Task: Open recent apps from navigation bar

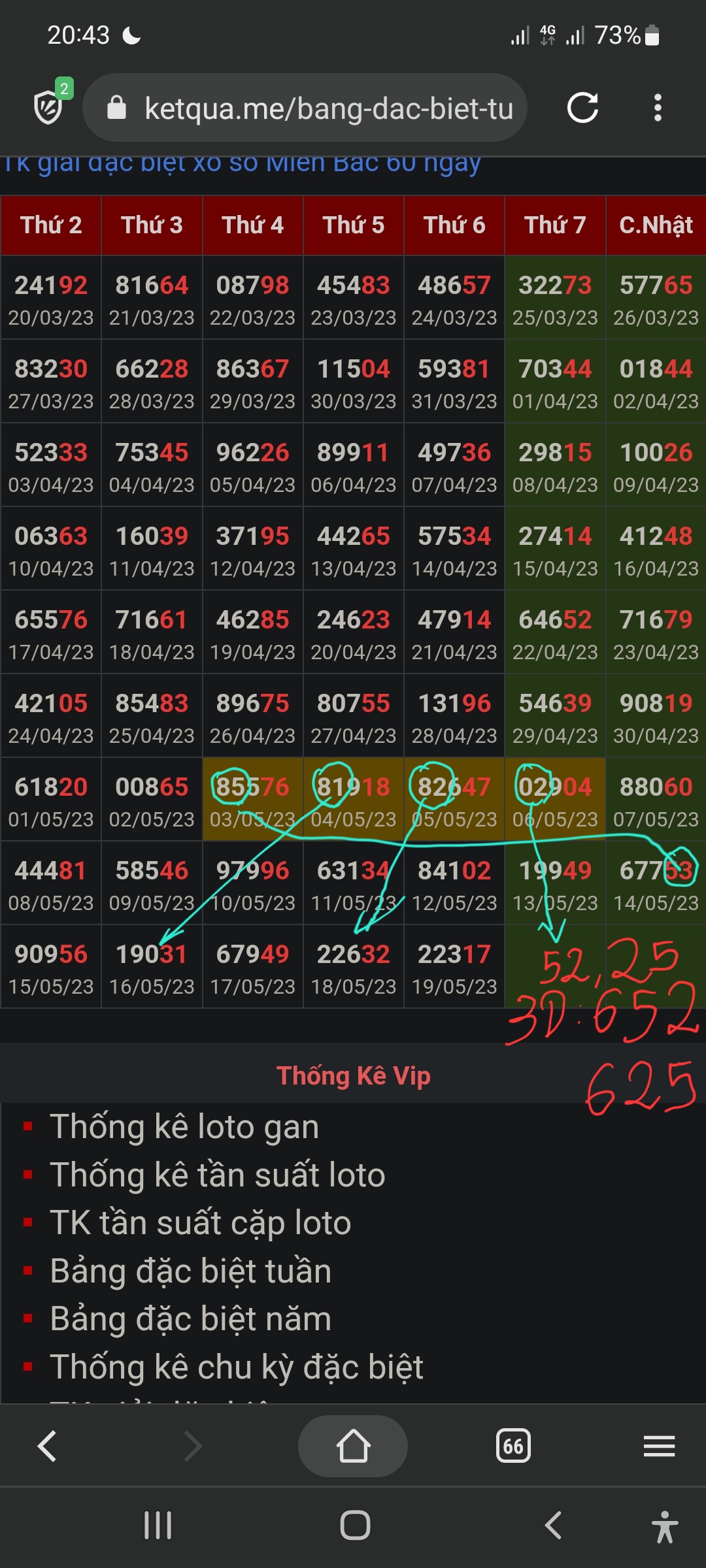Action: click(x=158, y=1526)
